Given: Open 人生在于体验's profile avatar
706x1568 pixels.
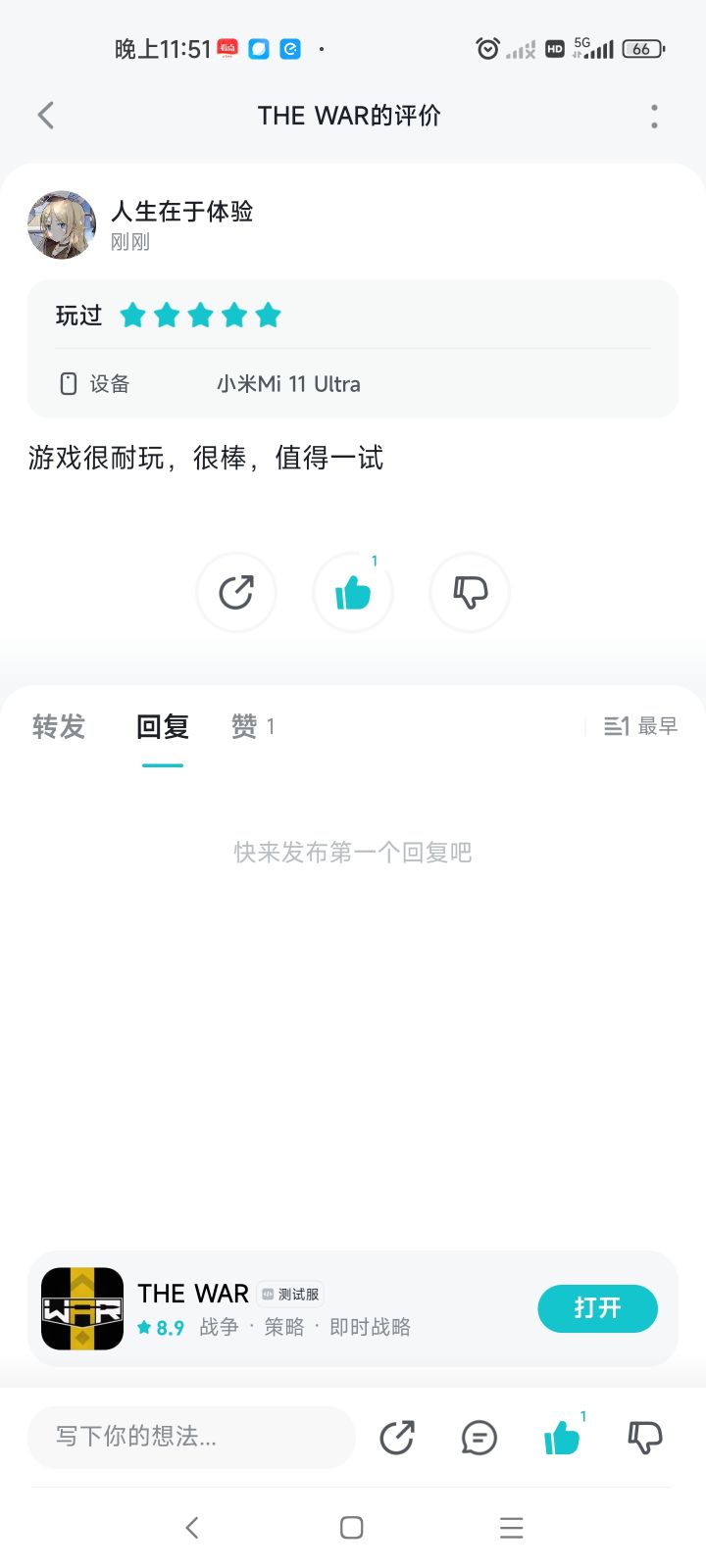Looking at the screenshot, I should [62, 224].
